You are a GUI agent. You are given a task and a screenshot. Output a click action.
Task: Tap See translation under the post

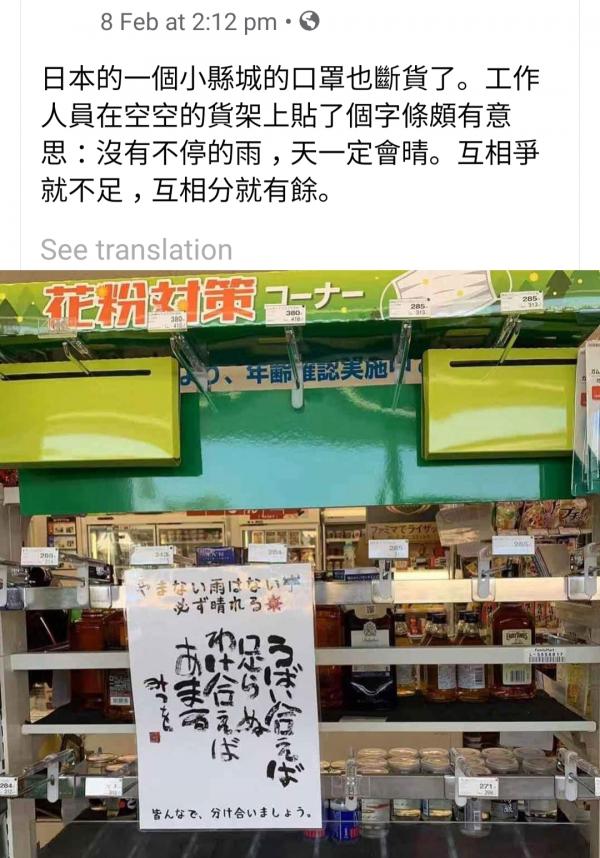136,250
